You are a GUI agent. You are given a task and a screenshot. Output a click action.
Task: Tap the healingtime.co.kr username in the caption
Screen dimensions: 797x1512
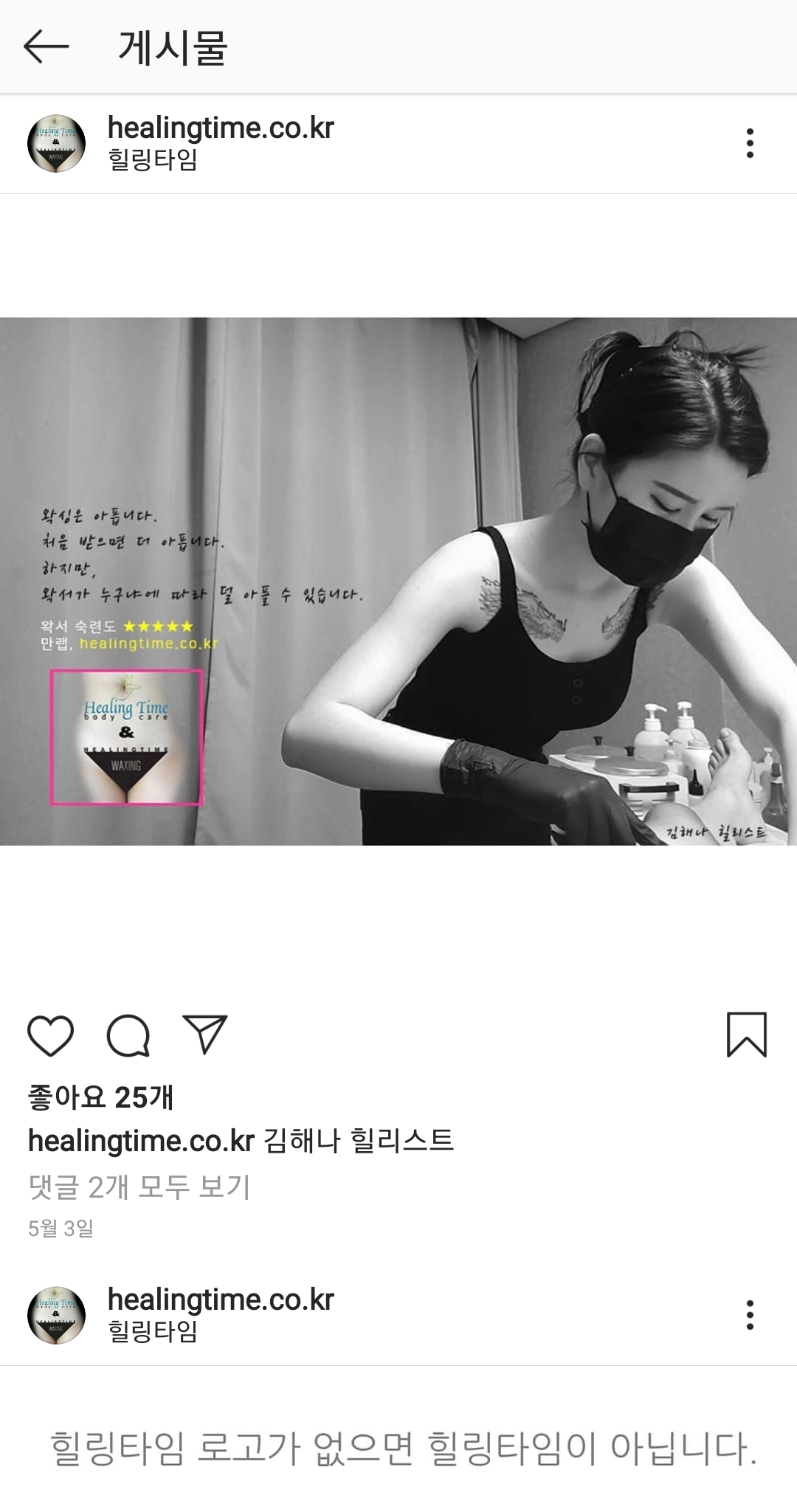tap(141, 1141)
